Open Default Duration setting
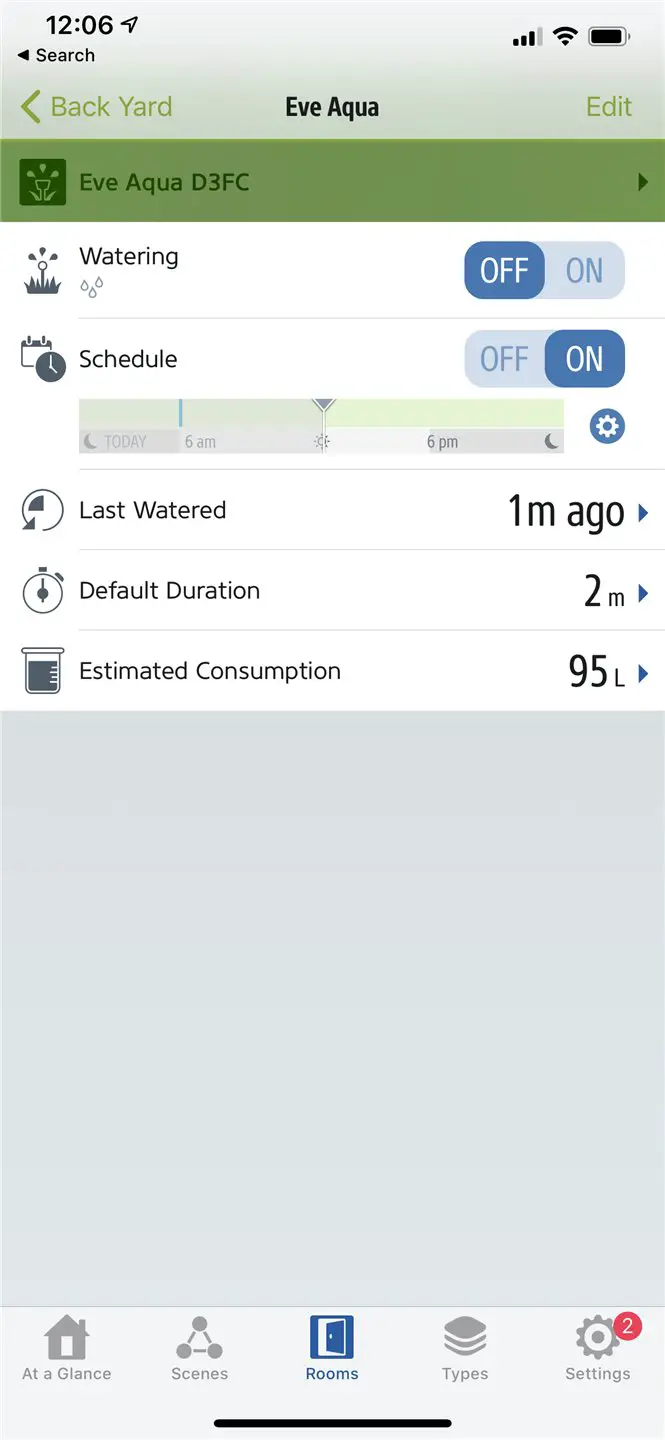 click(x=332, y=591)
